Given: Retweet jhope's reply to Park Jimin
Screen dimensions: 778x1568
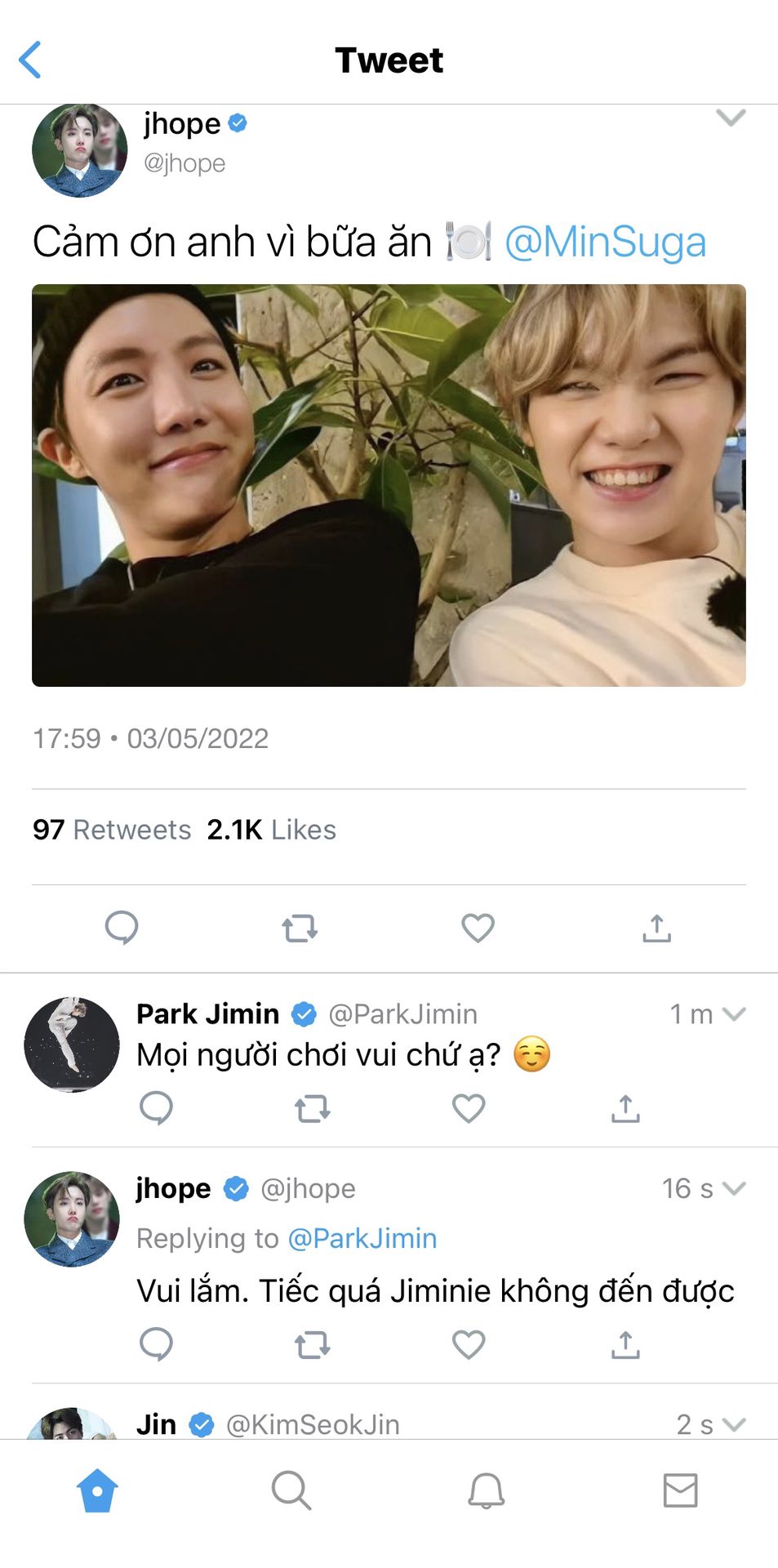Looking at the screenshot, I should click(312, 1344).
